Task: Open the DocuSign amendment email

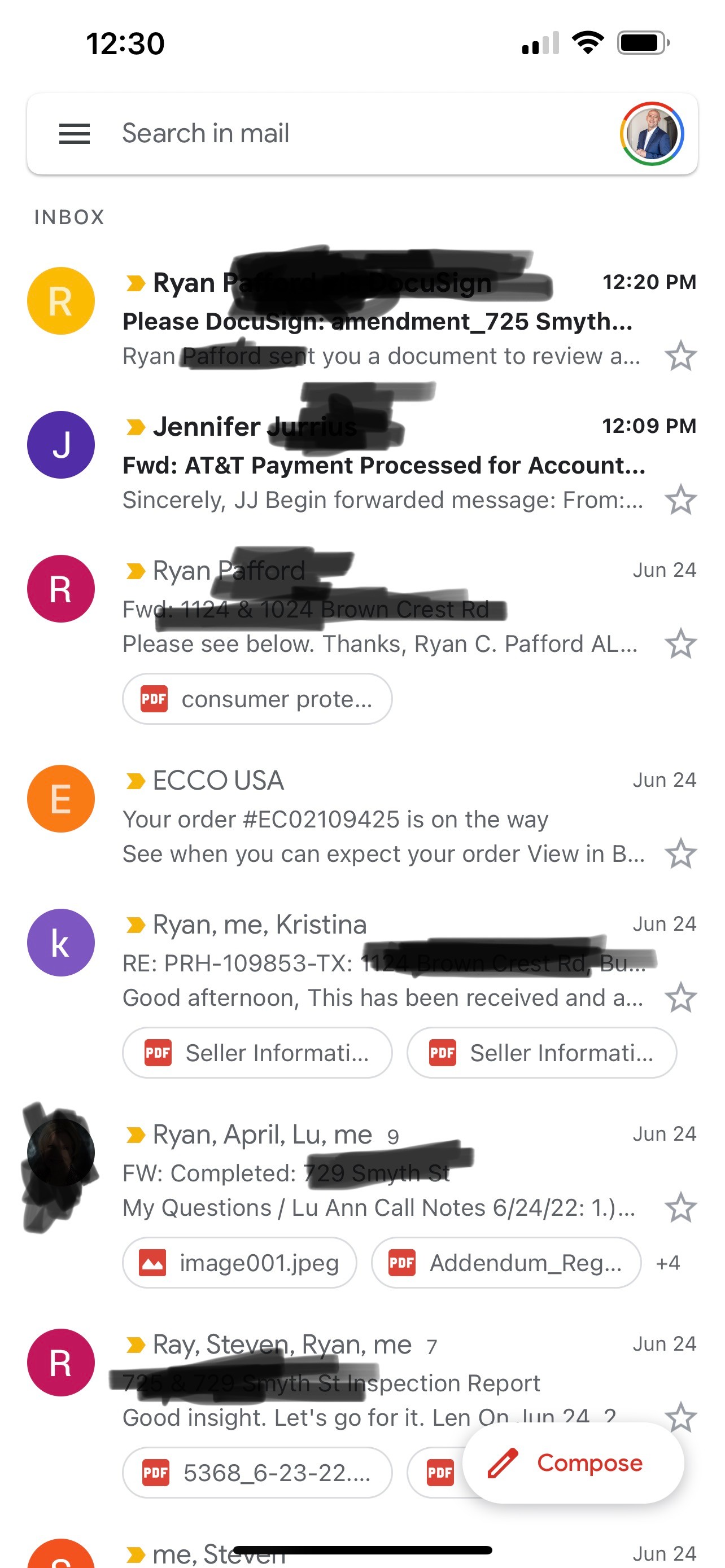Action: pos(377,321)
